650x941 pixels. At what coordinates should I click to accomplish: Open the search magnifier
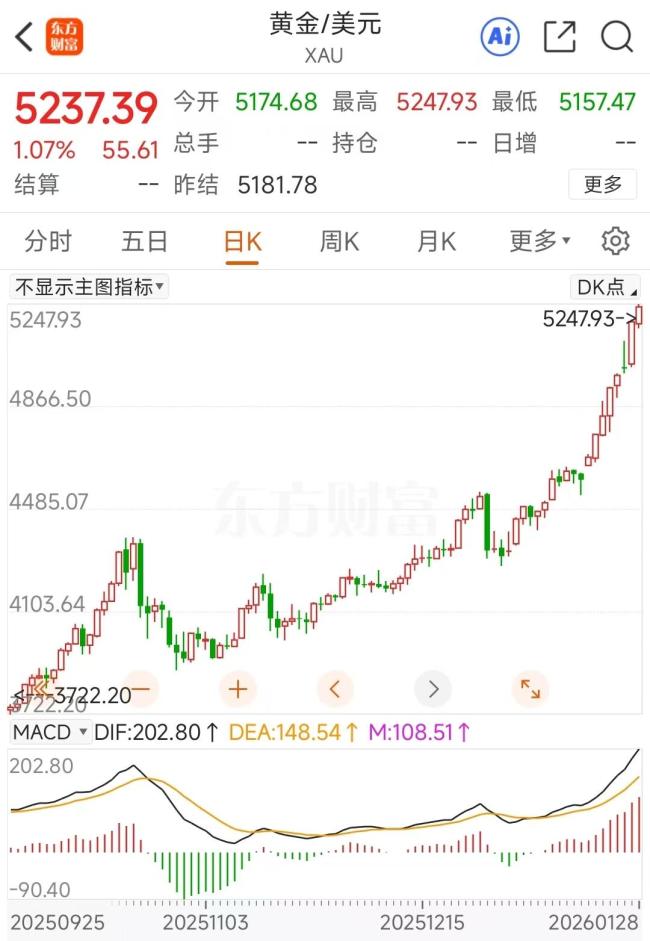point(617,37)
